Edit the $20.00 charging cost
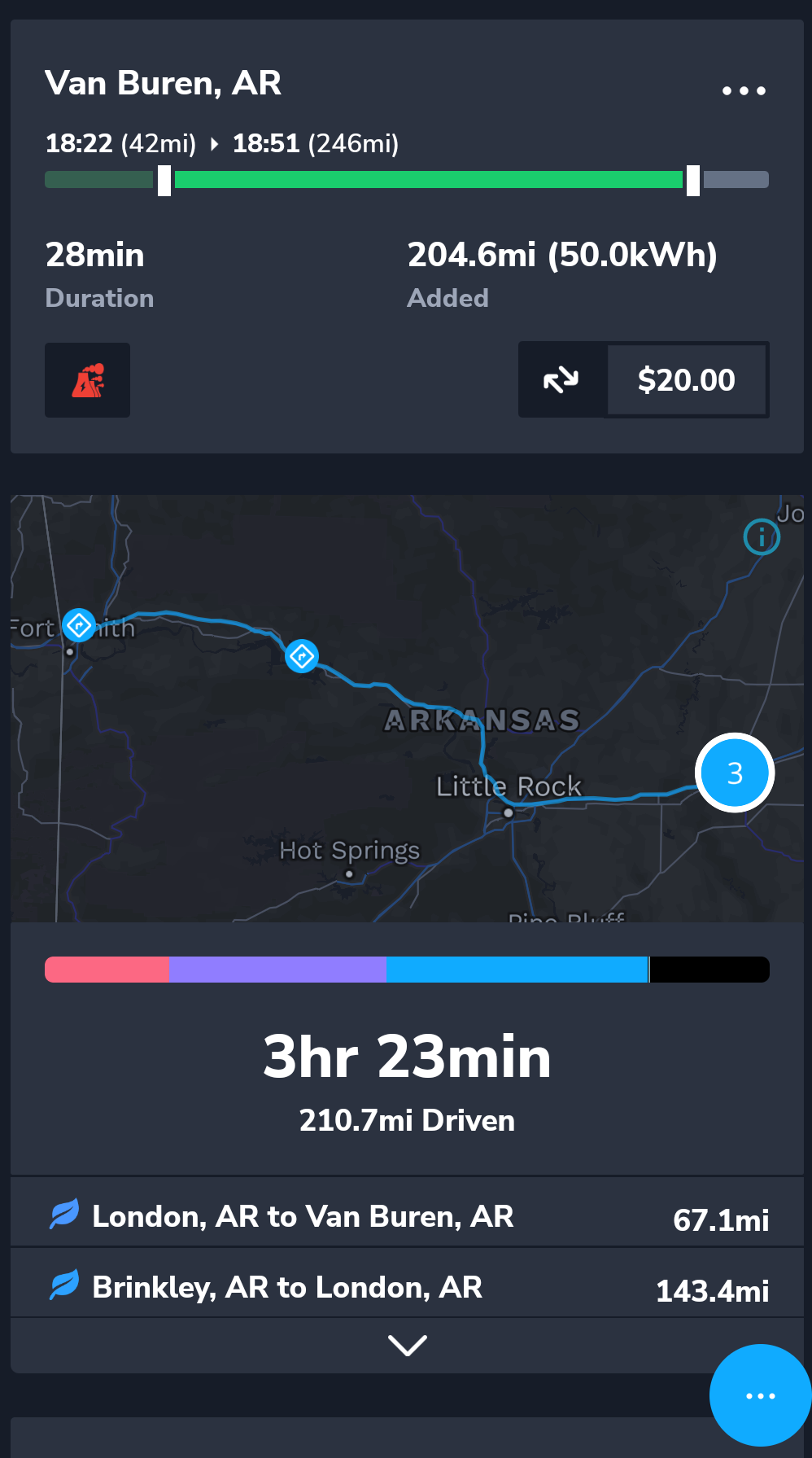Image resolution: width=812 pixels, height=1458 pixels. [x=686, y=380]
